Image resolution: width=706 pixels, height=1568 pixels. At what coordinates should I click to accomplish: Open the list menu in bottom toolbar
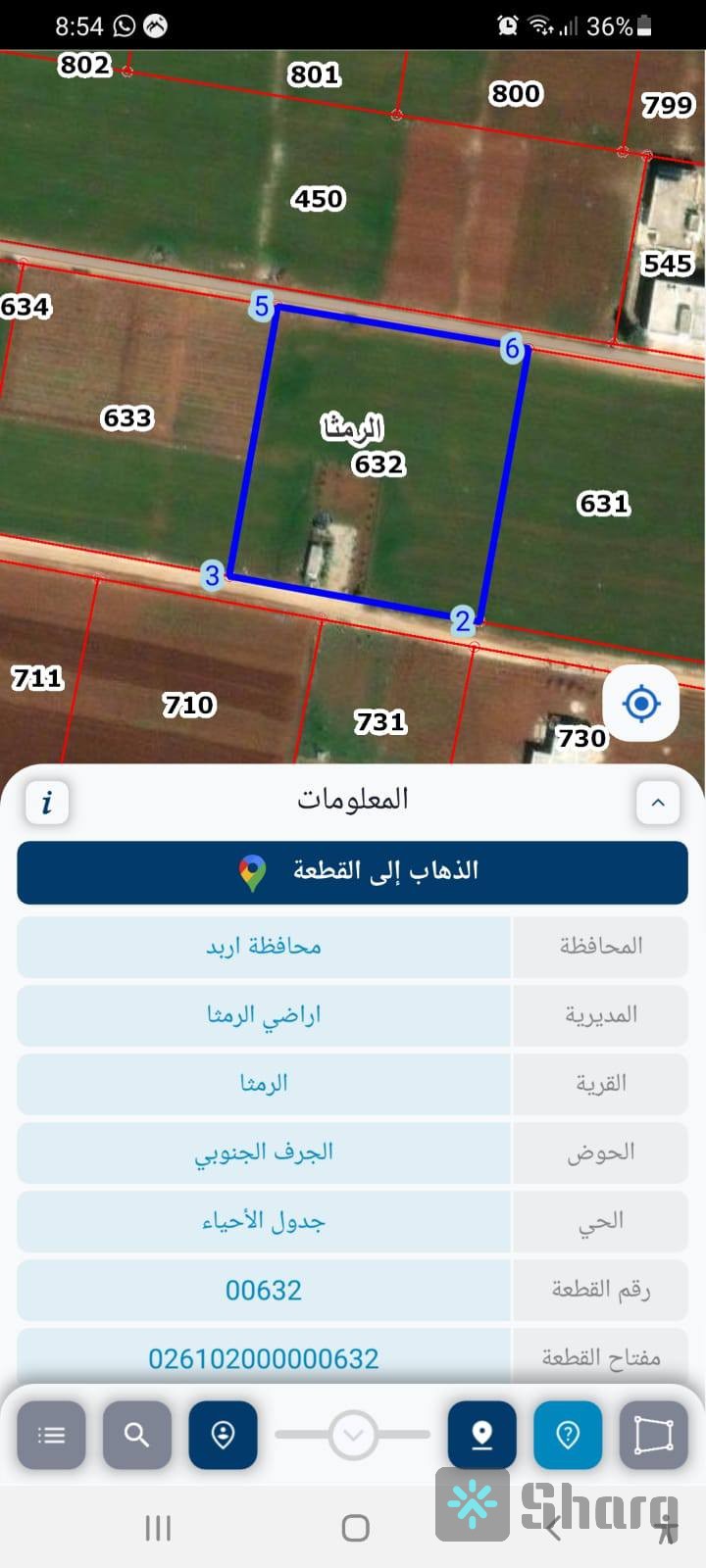(x=51, y=1435)
